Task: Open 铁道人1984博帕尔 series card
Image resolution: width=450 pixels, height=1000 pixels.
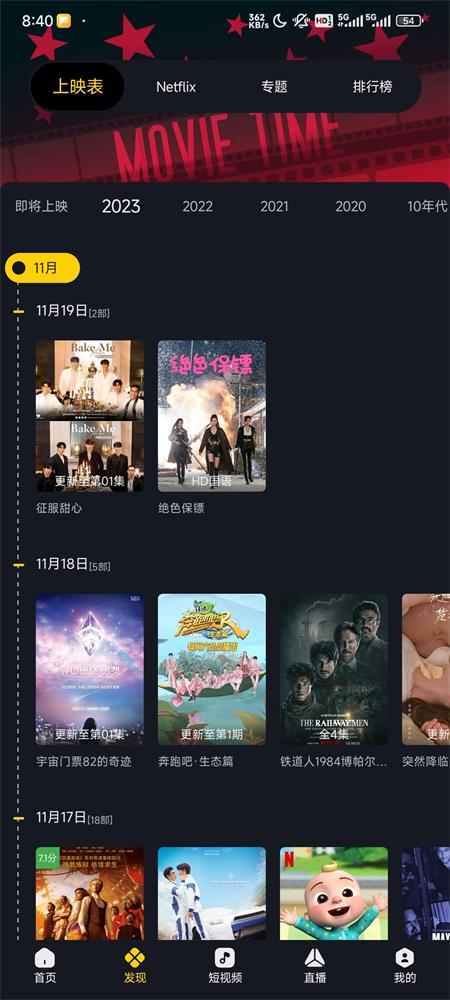Action: [x=334, y=670]
